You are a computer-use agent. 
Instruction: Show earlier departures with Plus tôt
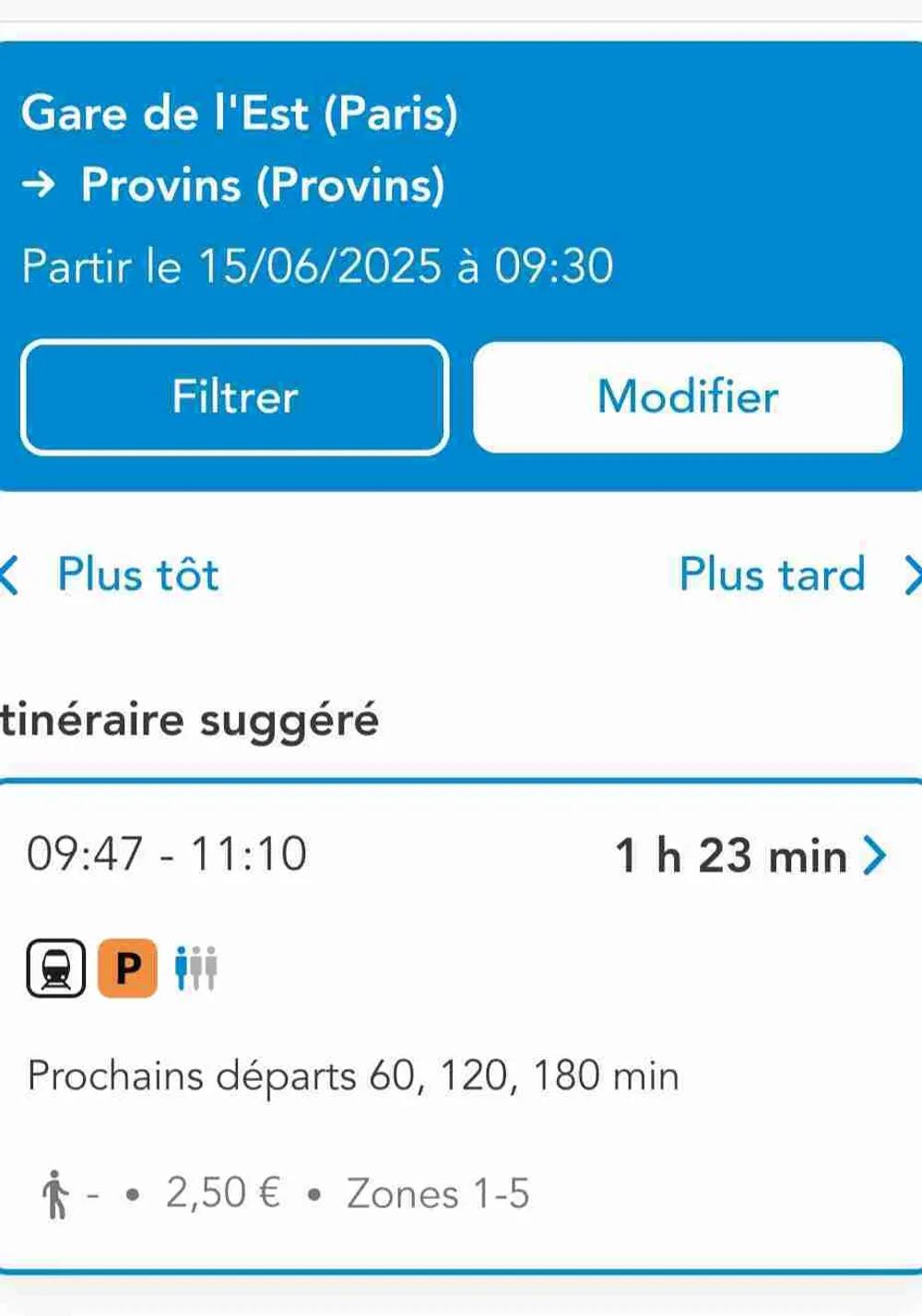[120, 574]
